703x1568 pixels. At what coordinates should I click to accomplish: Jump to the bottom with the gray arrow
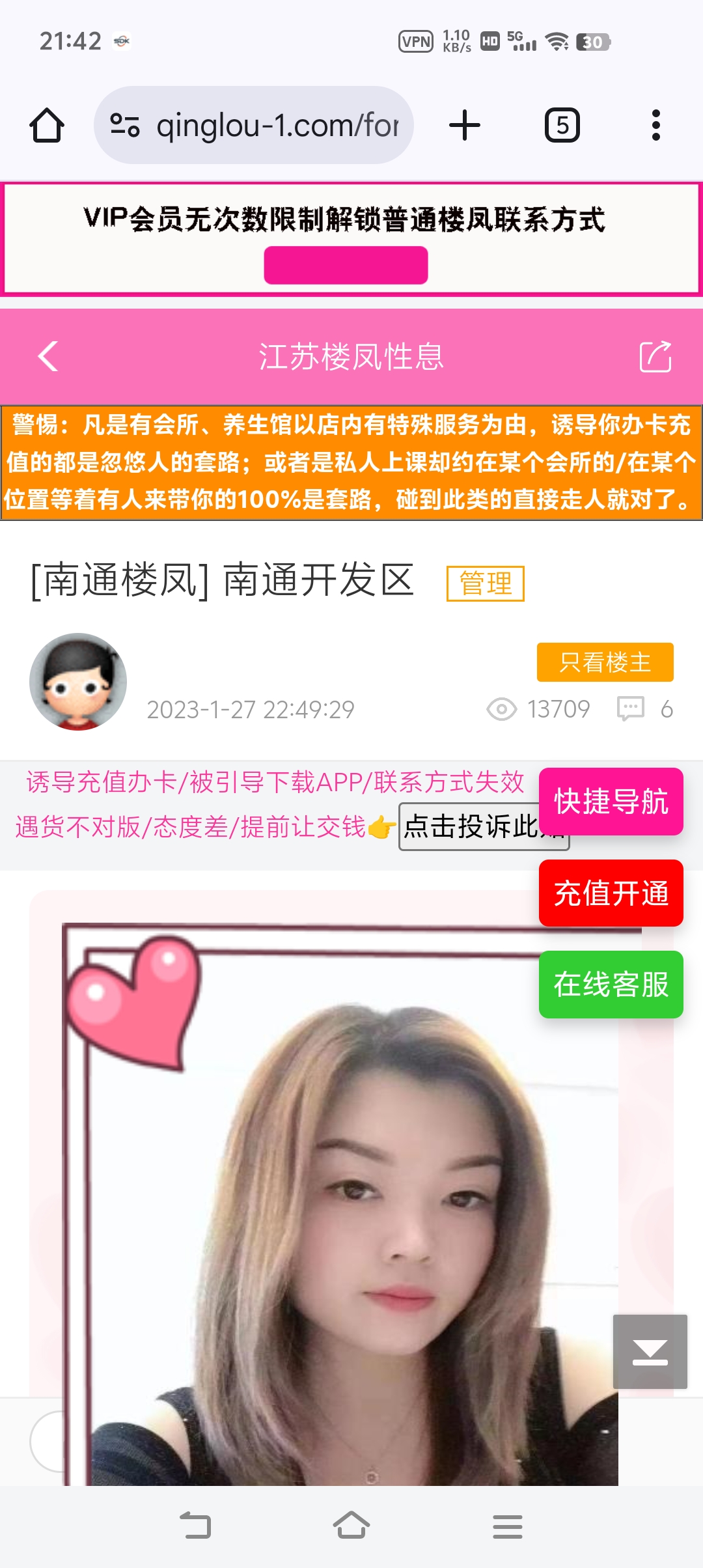click(650, 1351)
